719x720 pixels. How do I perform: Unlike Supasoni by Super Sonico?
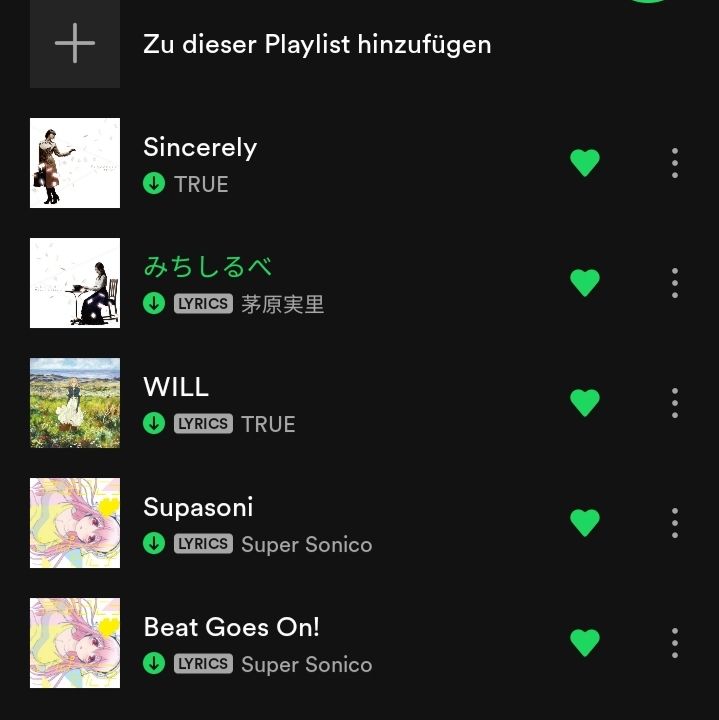pyautogui.click(x=584, y=523)
